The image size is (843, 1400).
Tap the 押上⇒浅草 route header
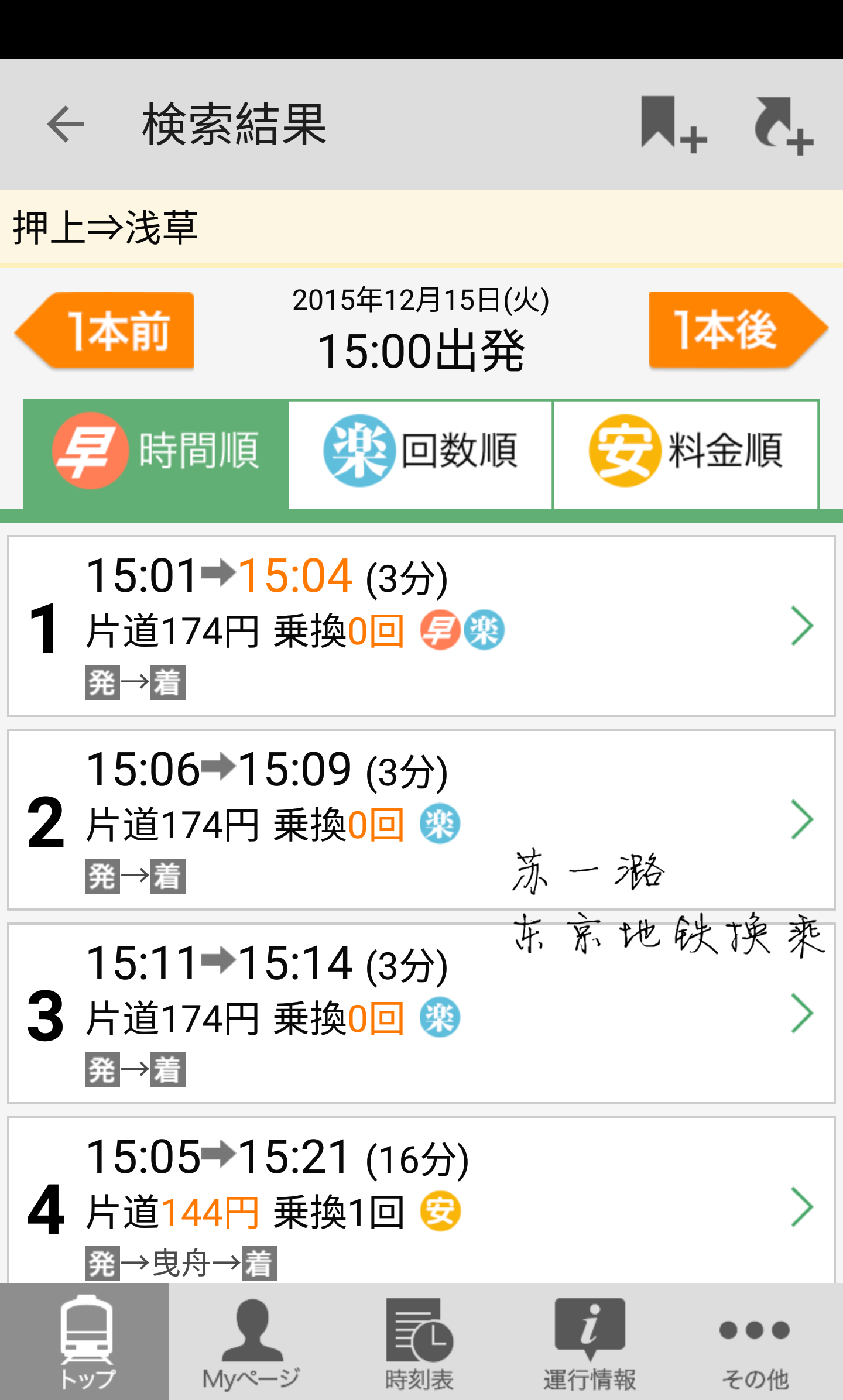(105, 228)
